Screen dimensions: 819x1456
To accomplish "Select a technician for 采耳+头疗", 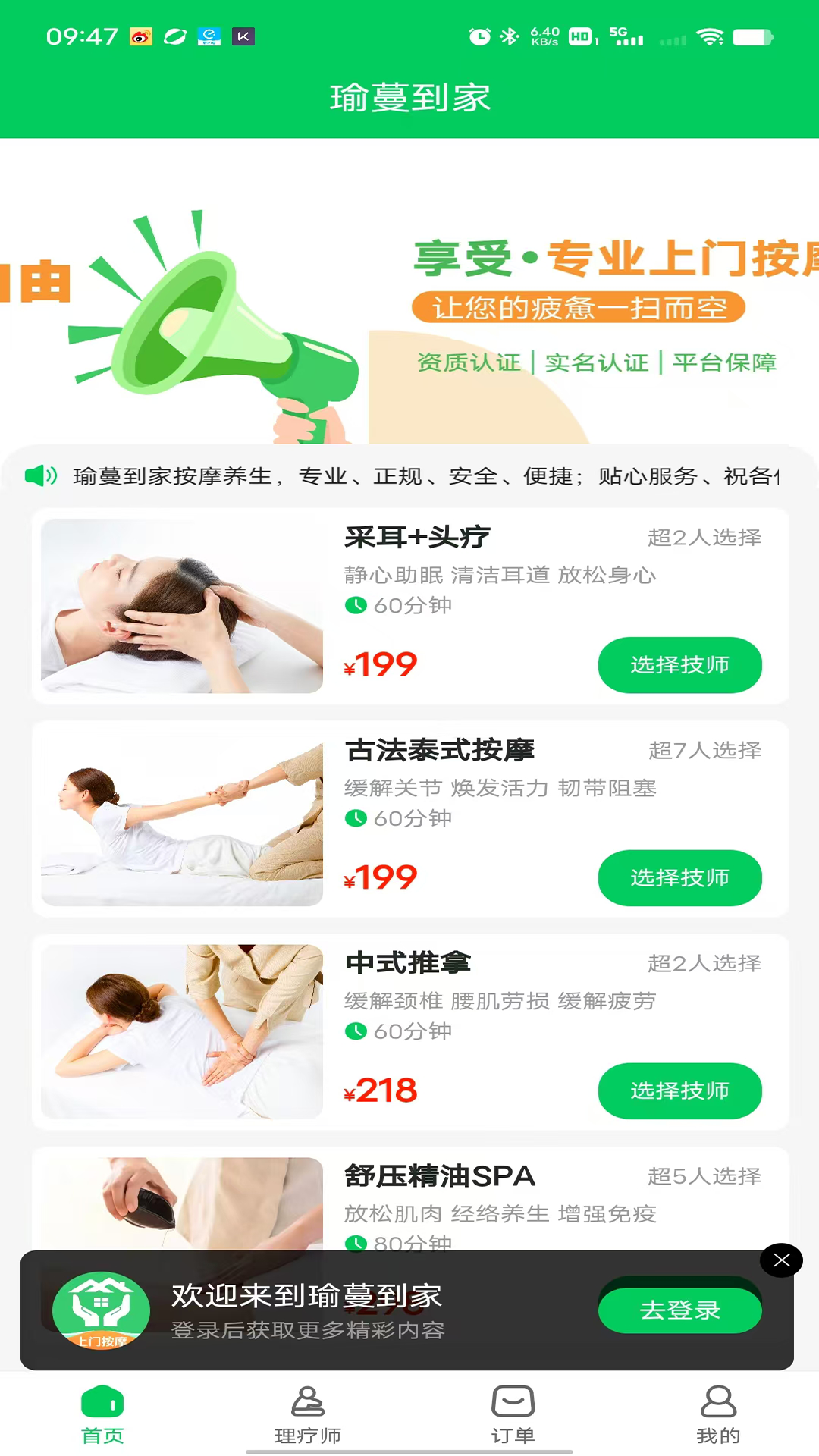I will tap(680, 665).
